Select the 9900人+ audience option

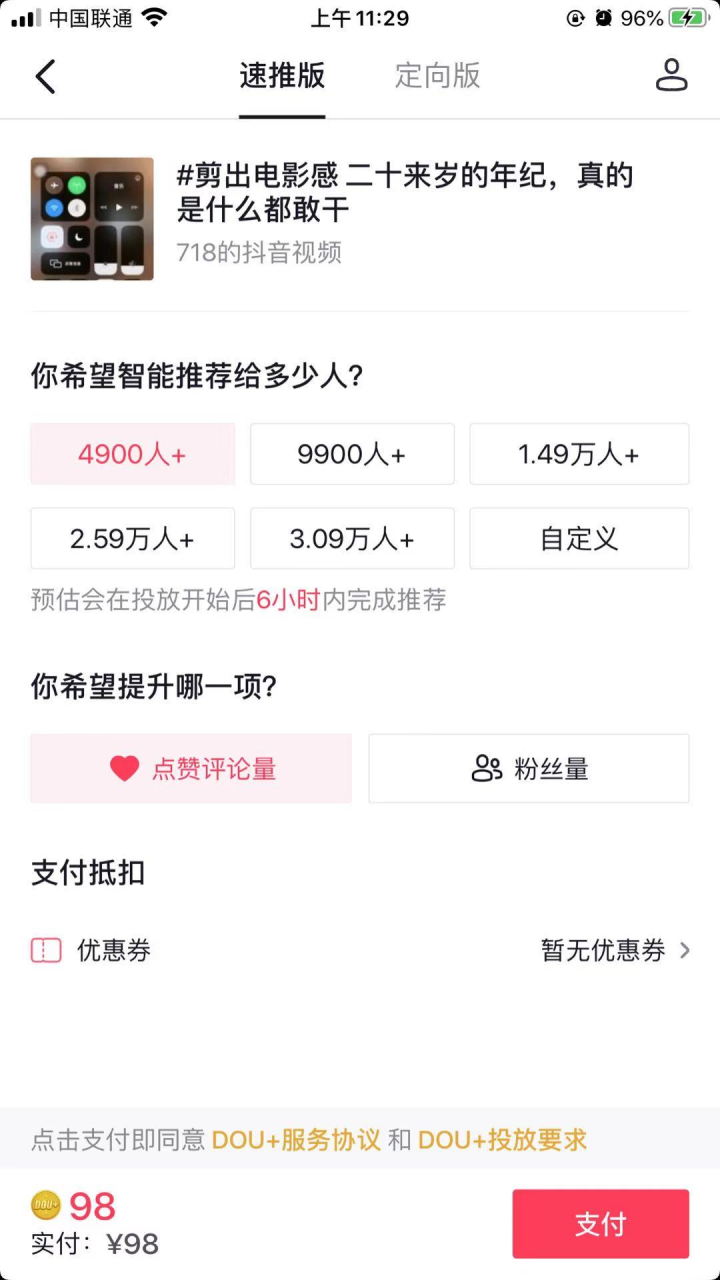pos(352,454)
